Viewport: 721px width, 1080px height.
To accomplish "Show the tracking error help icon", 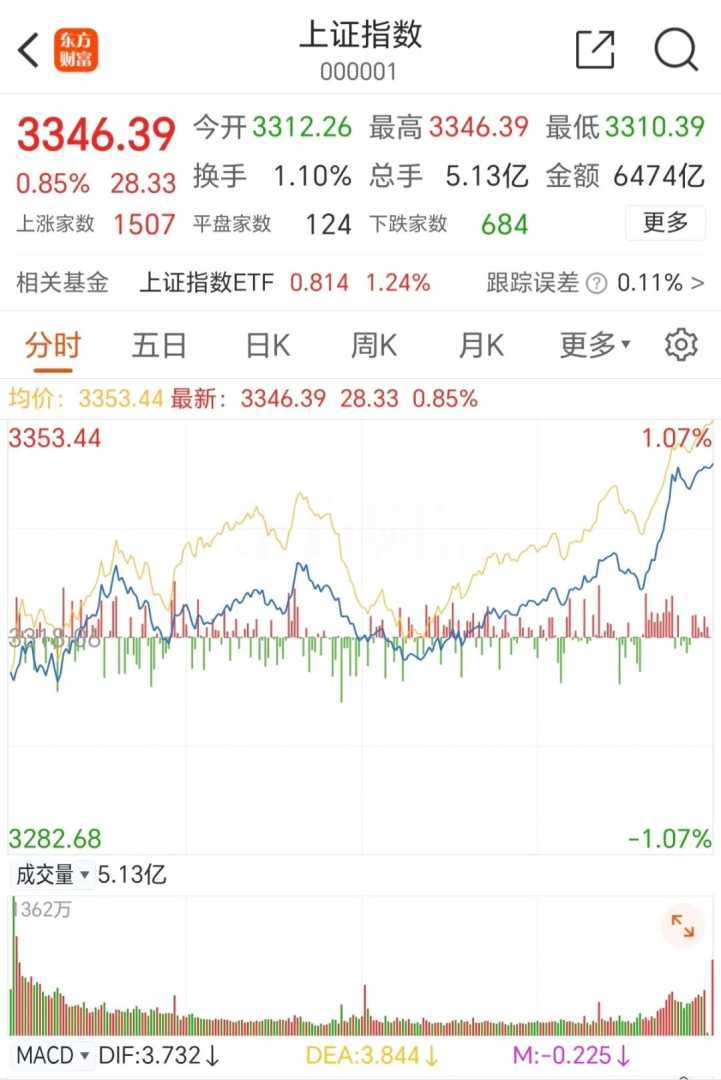I will pos(597,284).
